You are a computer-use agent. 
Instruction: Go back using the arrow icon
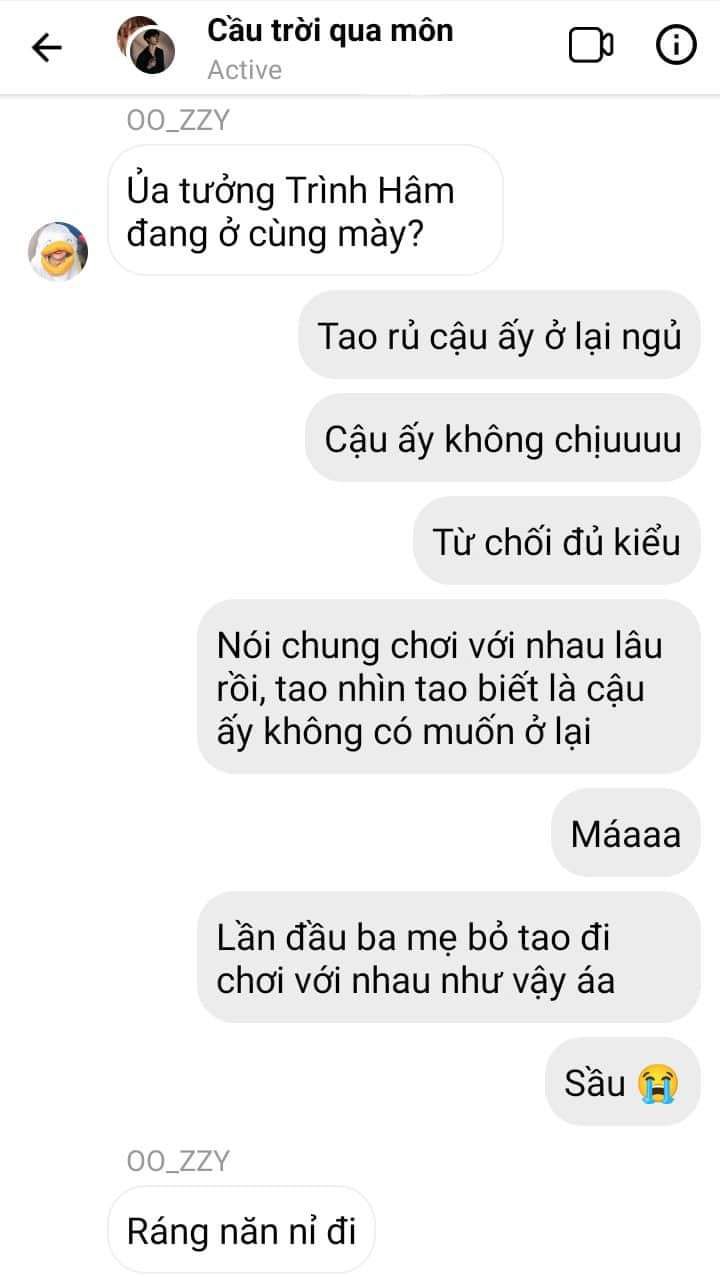(x=47, y=47)
